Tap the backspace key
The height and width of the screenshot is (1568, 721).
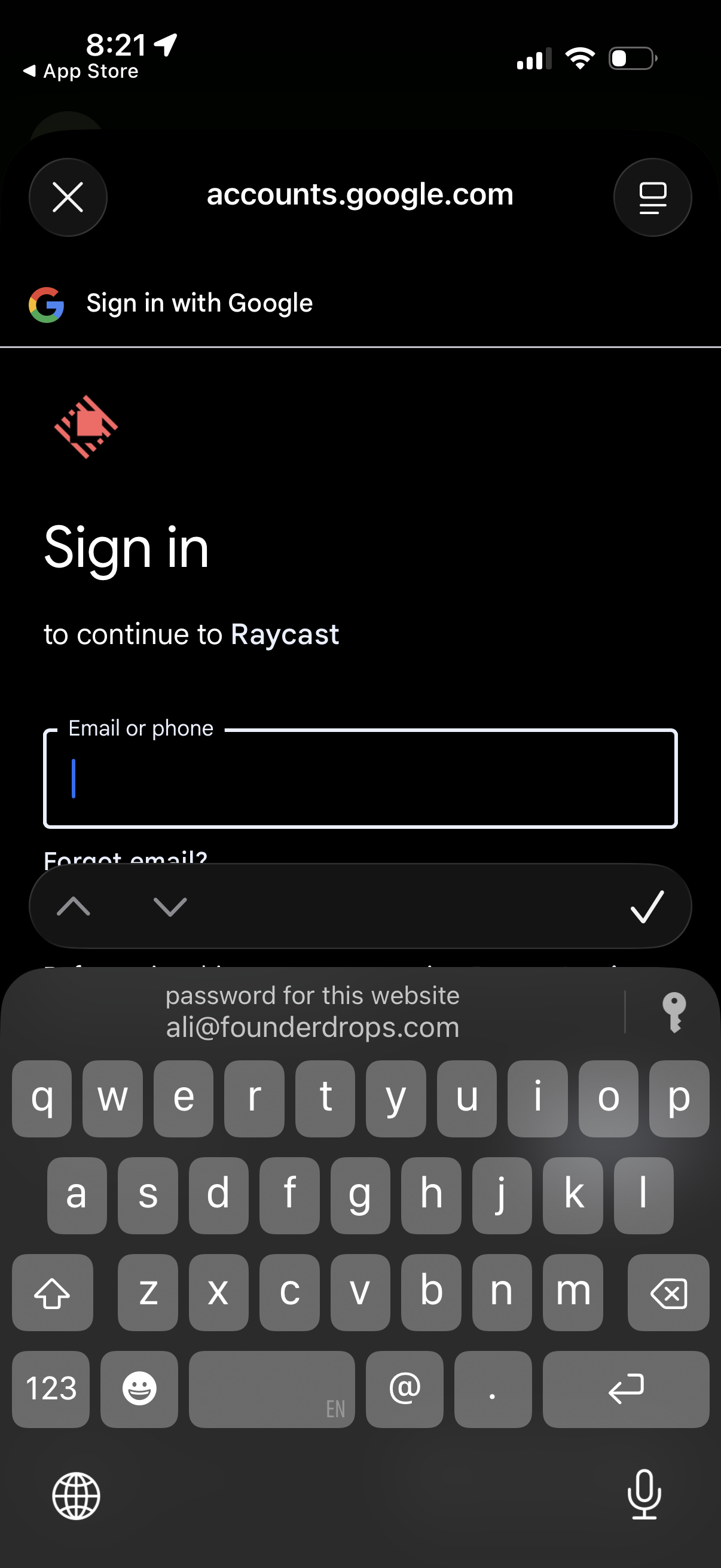click(x=668, y=1292)
